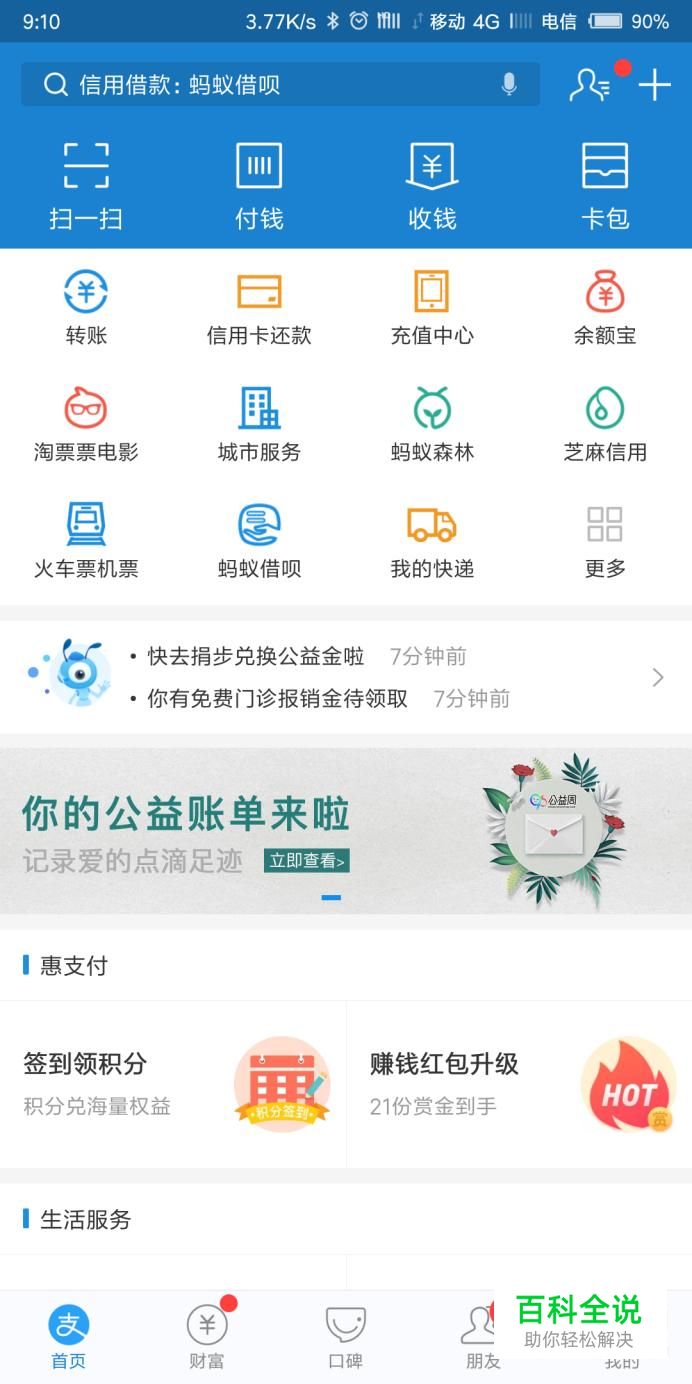Open the 签到领积分 card
This screenshot has height=1384, width=692.
pos(173,1084)
